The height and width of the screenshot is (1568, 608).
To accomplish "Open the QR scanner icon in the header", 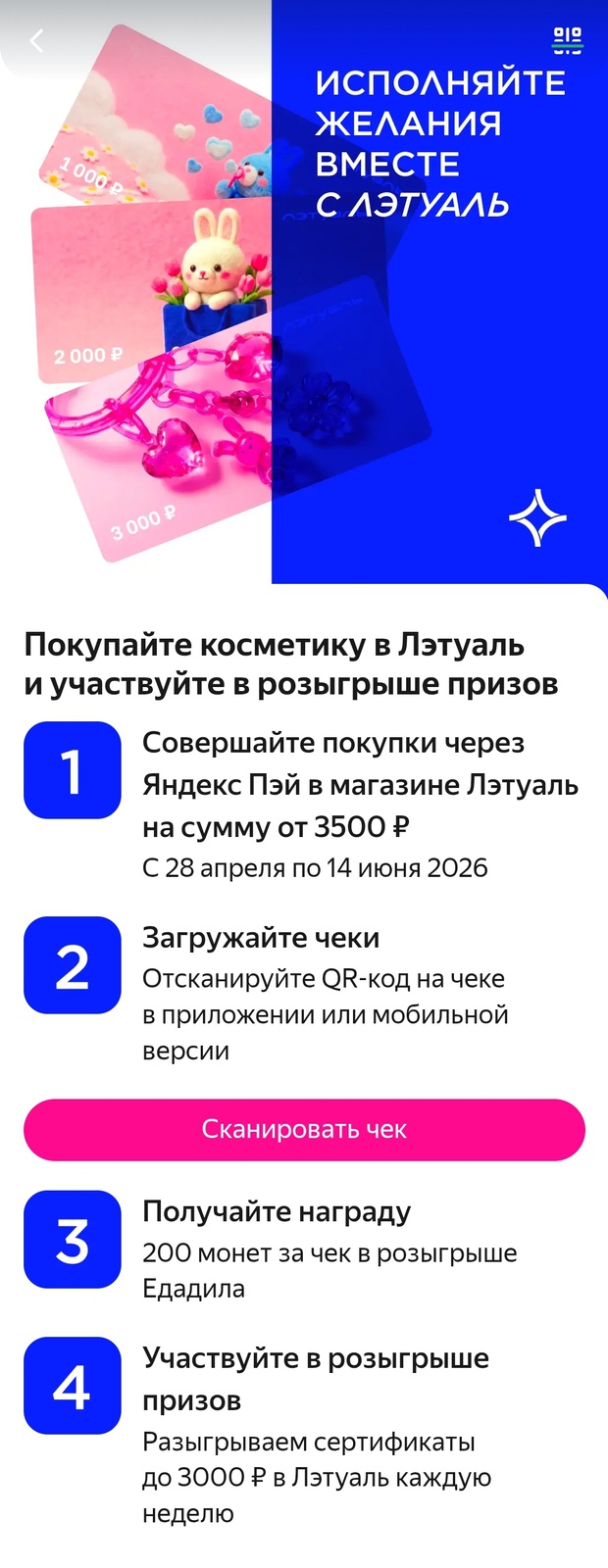I will click(567, 41).
